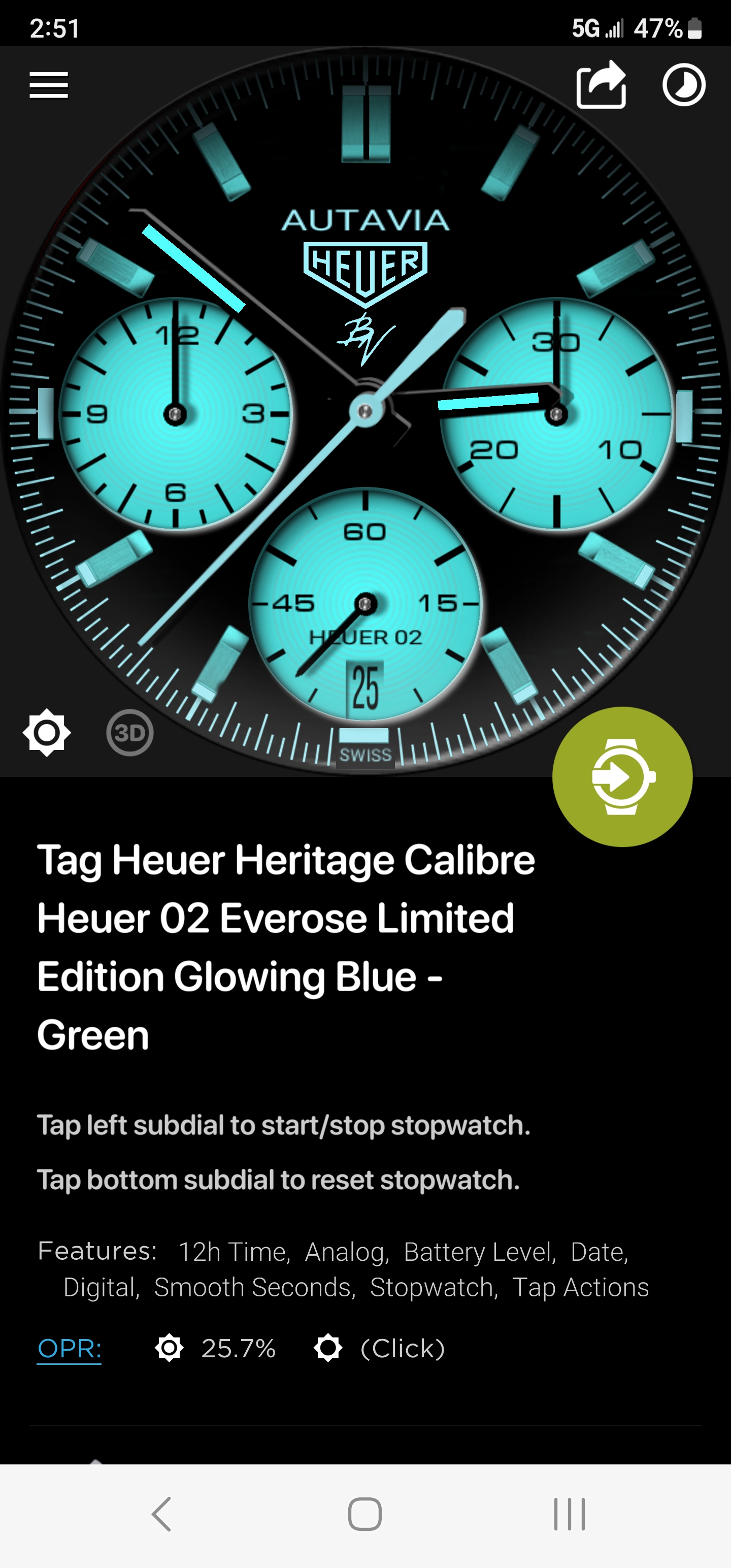Open the time preview clock icon

[x=683, y=85]
